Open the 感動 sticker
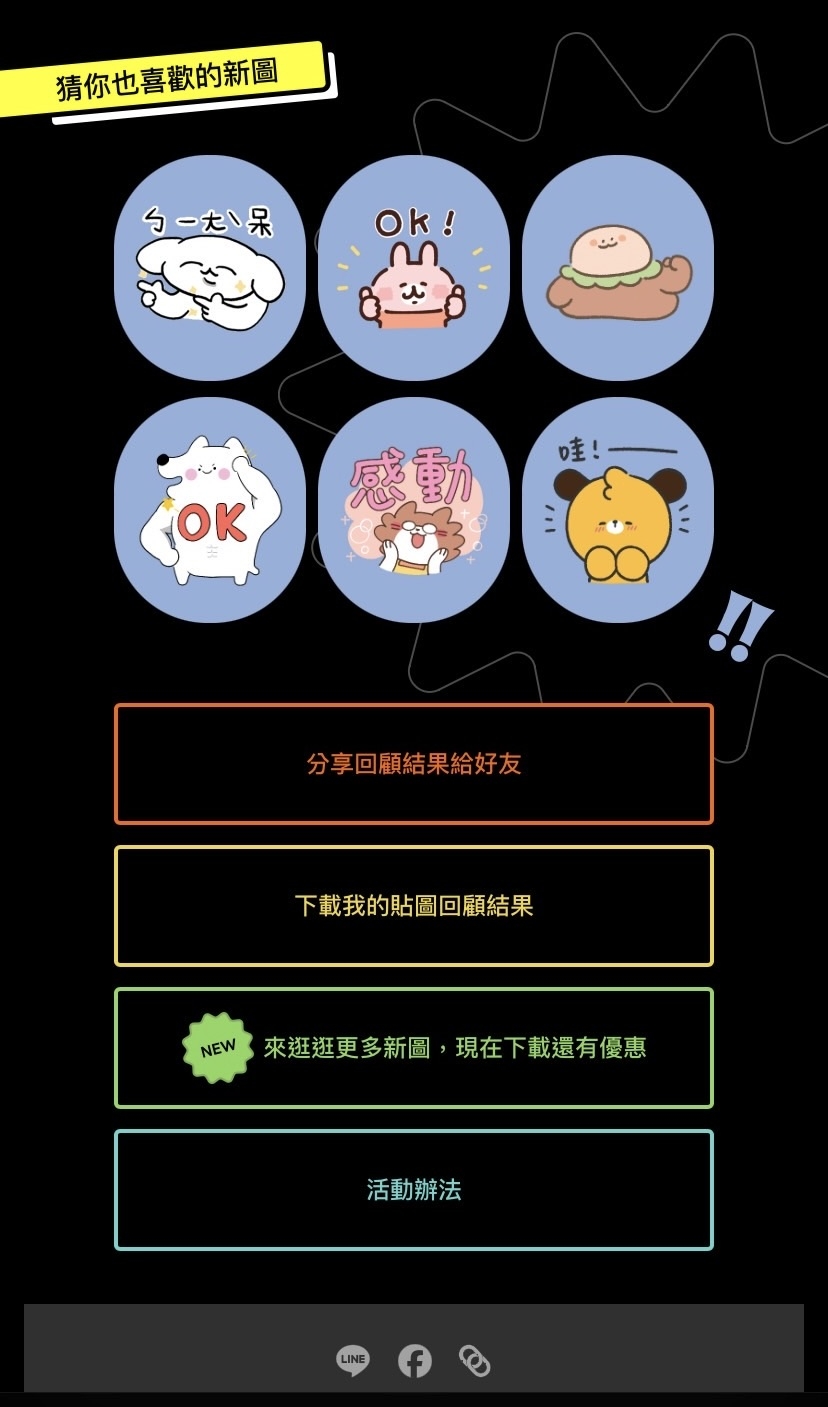828x1407 pixels. point(413,510)
